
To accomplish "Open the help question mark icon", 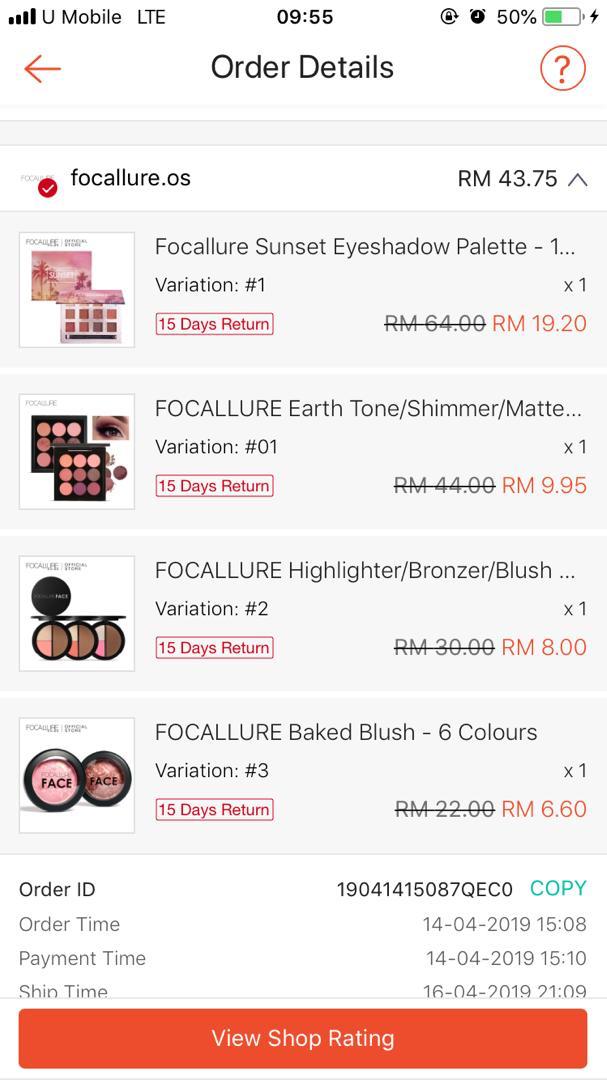I will click(x=562, y=68).
